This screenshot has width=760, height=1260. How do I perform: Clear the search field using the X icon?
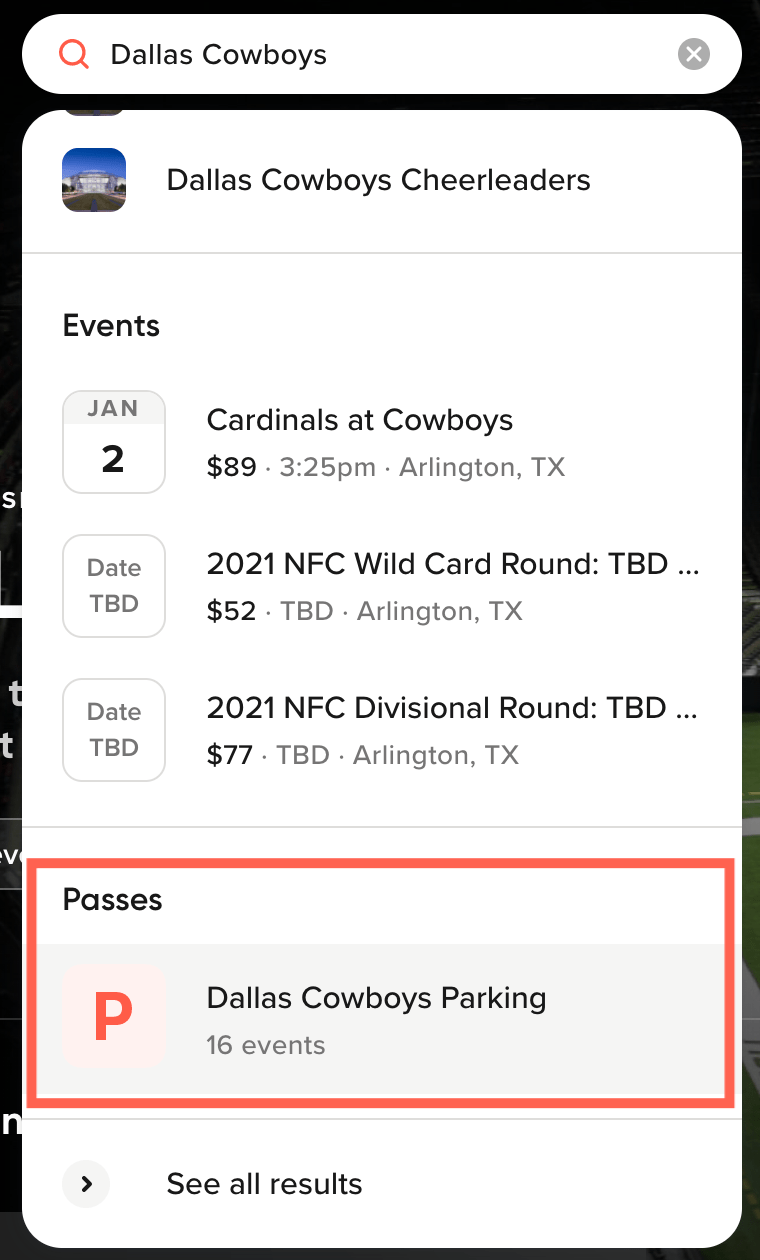pyautogui.click(x=694, y=54)
